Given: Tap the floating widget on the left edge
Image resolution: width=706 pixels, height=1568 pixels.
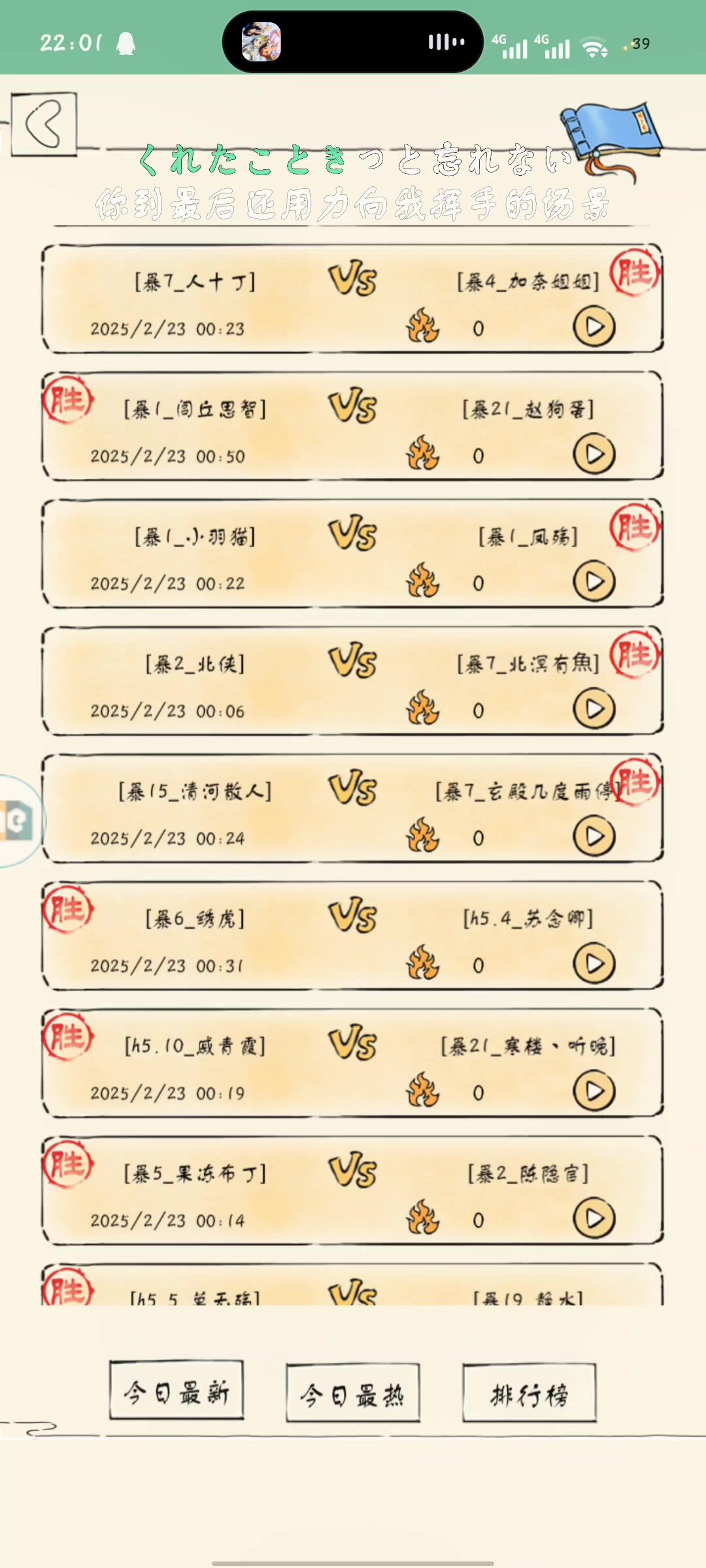Looking at the screenshot, I should 18,821.
